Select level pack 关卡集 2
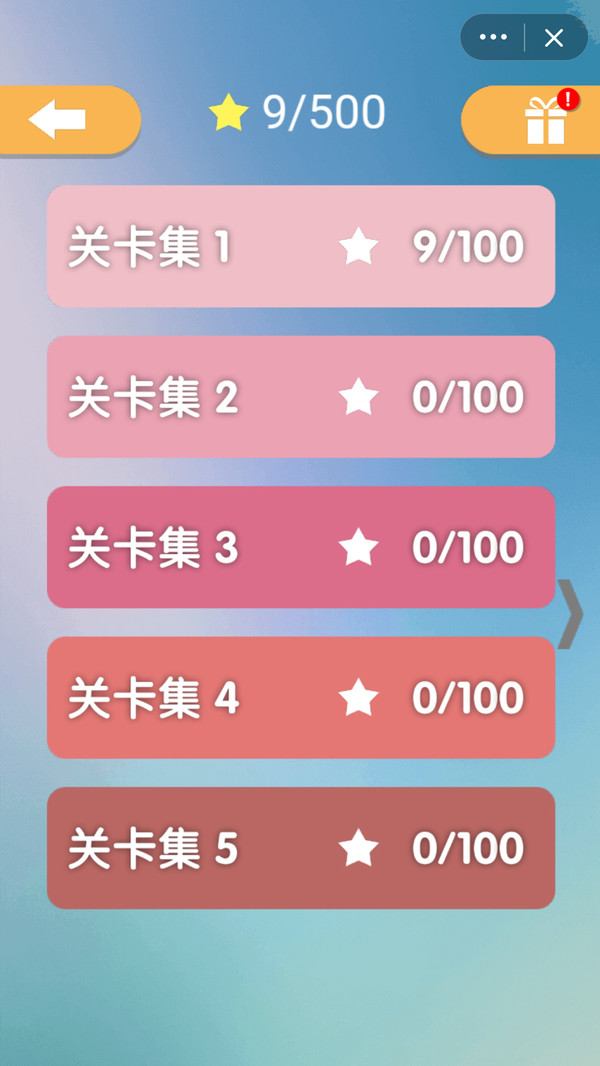The image size is (600, 1066). (300, 397)
